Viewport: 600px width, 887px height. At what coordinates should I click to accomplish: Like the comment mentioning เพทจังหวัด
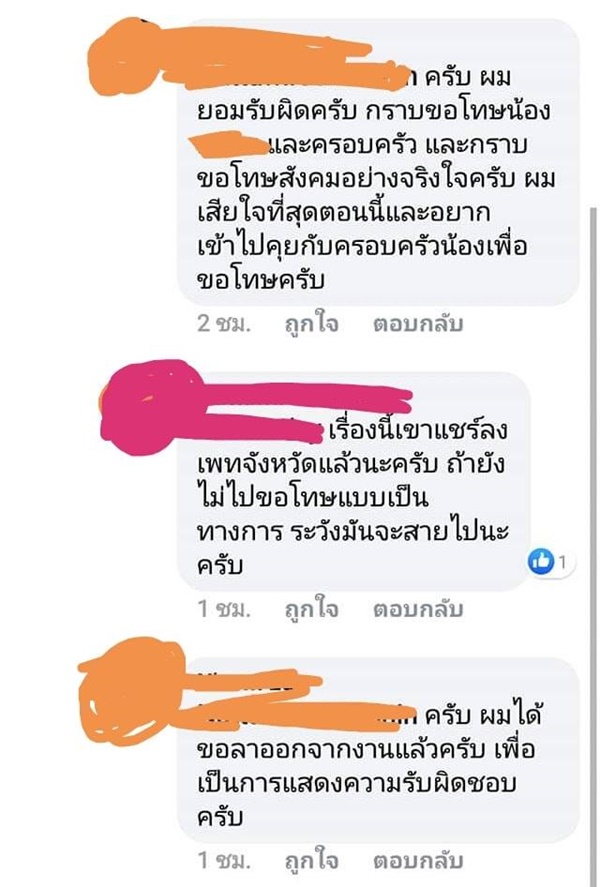pos(311,609)
